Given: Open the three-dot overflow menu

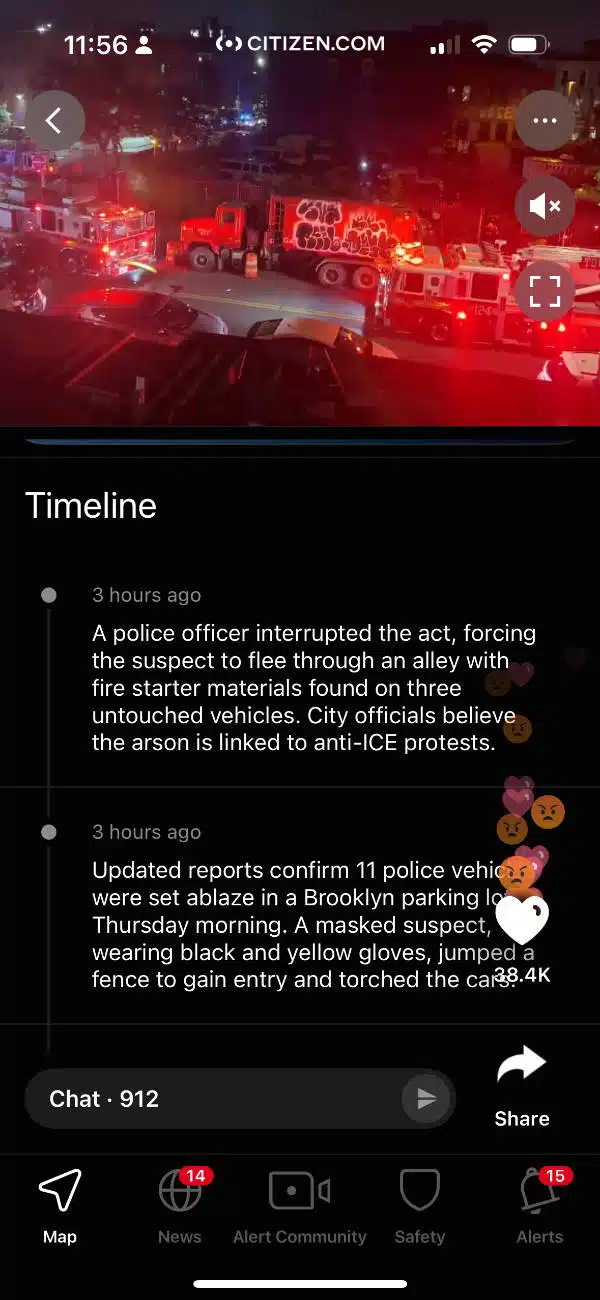Looking at the screenshot, I should [544, 121].
